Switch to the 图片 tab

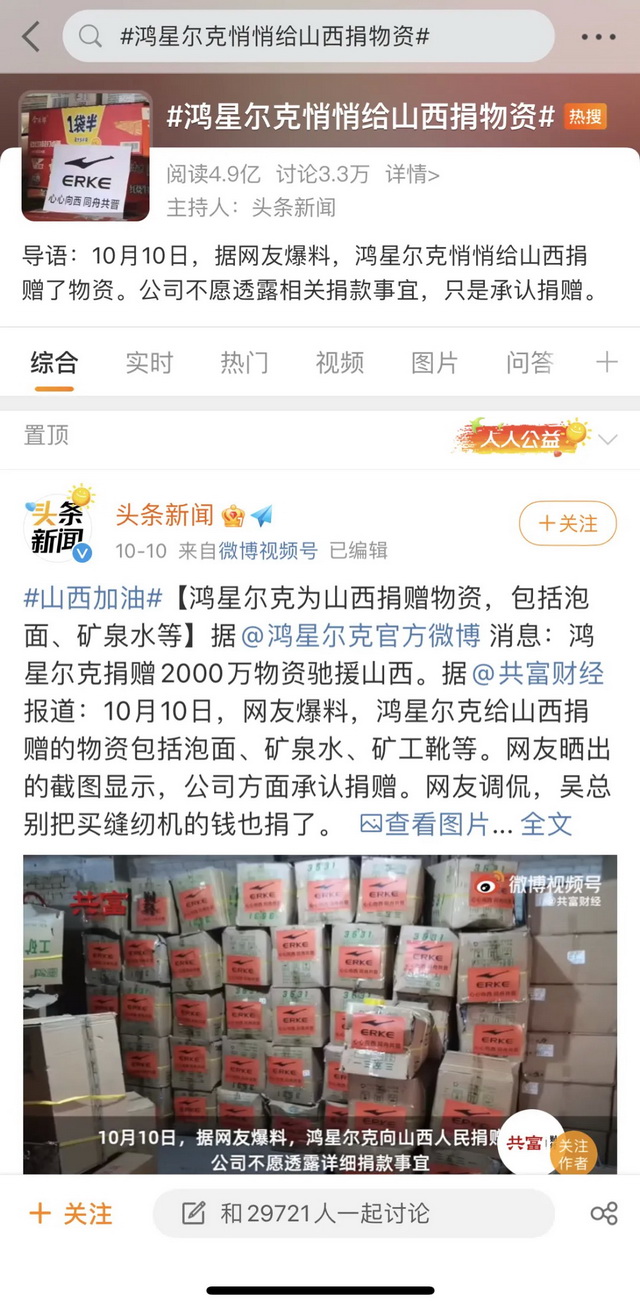tap(435, 362)
